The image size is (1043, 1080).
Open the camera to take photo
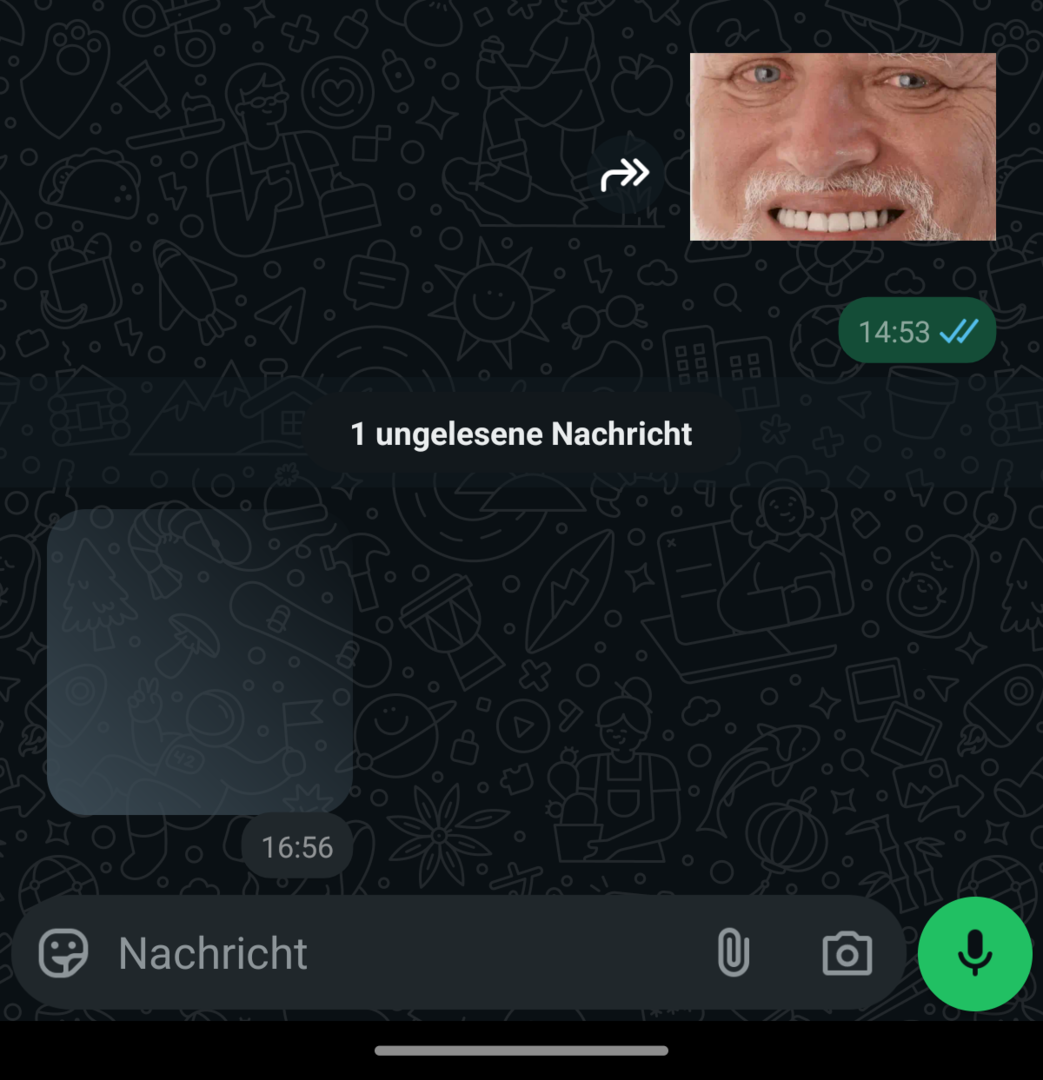(x=847, y=953)
